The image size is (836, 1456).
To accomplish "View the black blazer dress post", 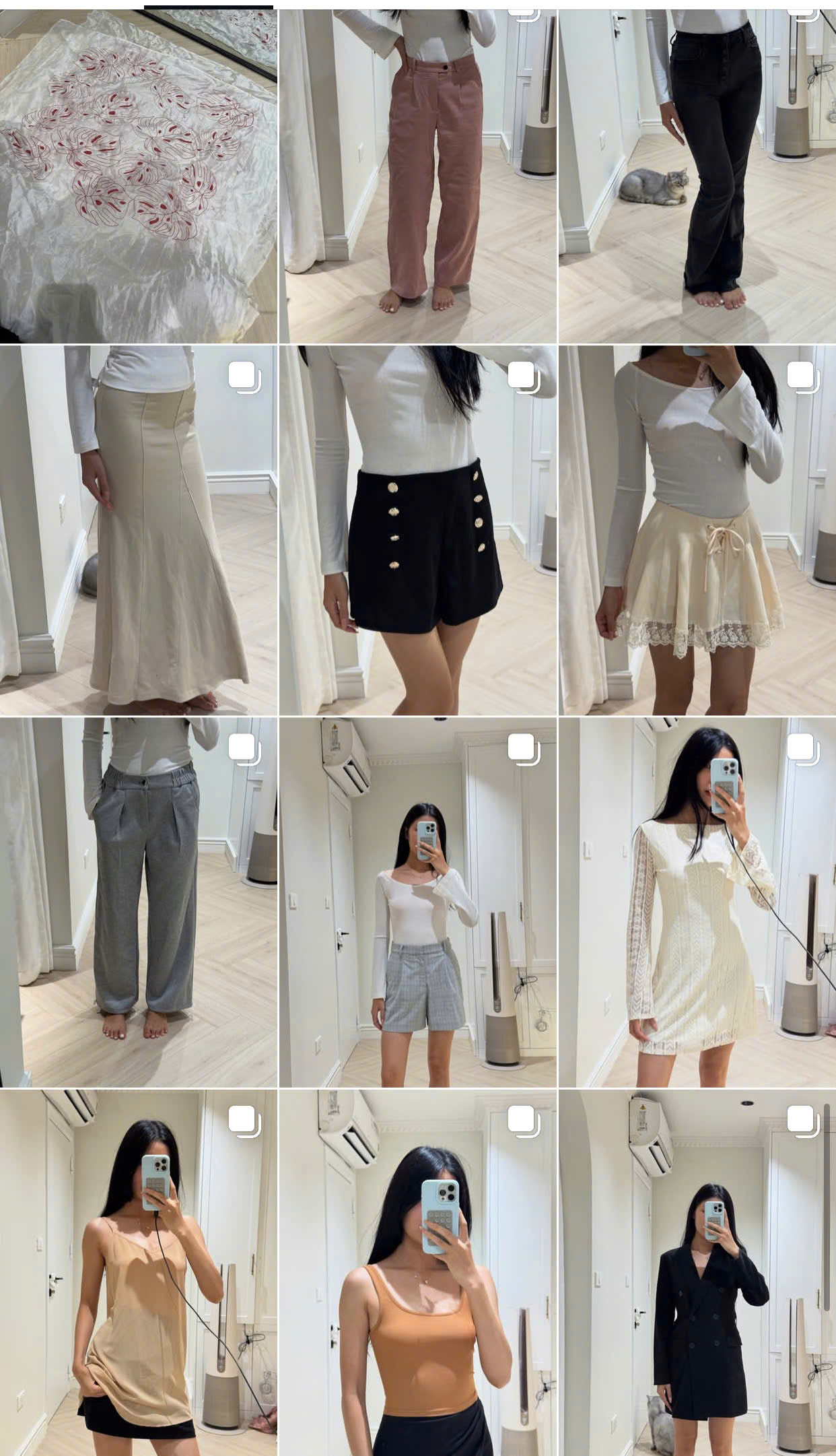I will pyautogui.click(x=697, y=1273).
